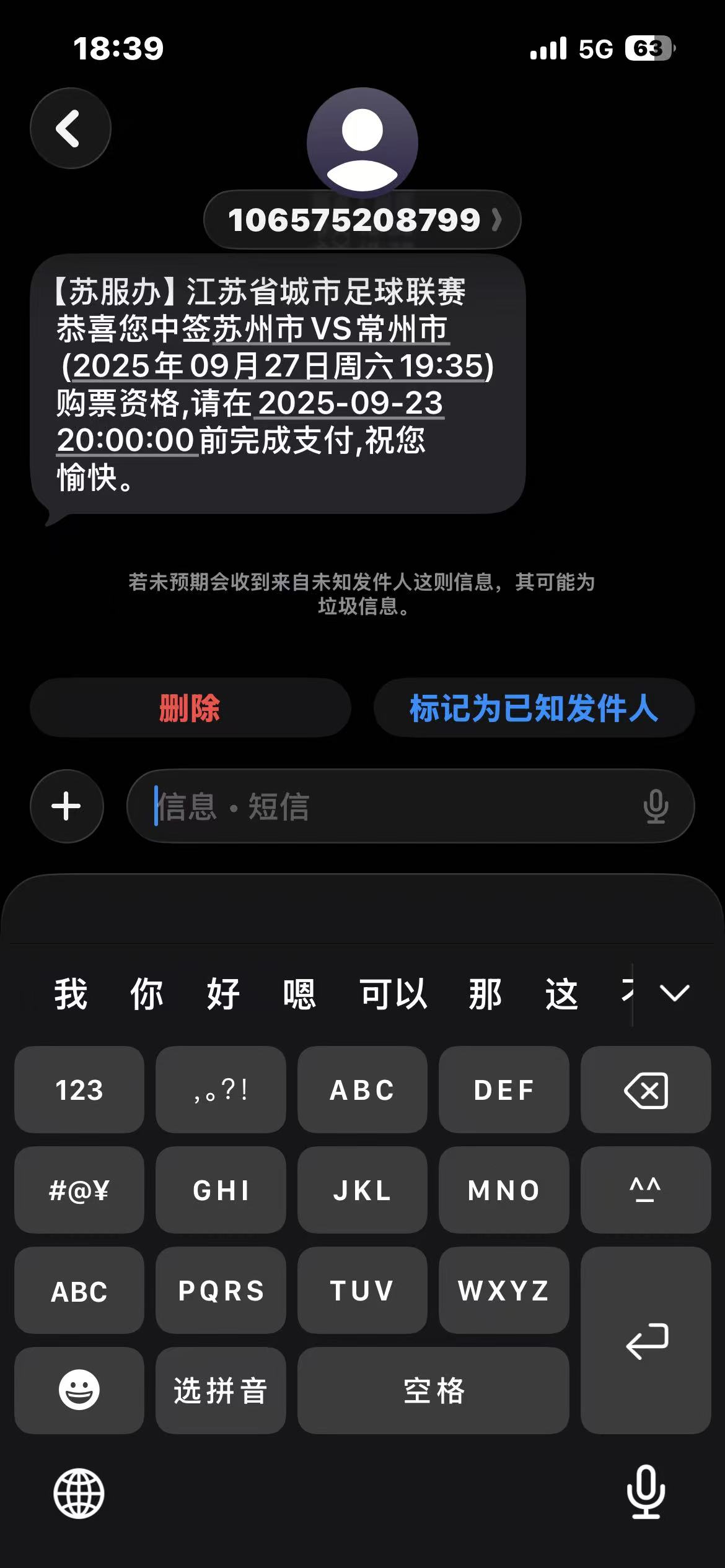Tap the keyboard backspace key
This screenshot has height=1568, width=725.
(x=645, y=1090)
